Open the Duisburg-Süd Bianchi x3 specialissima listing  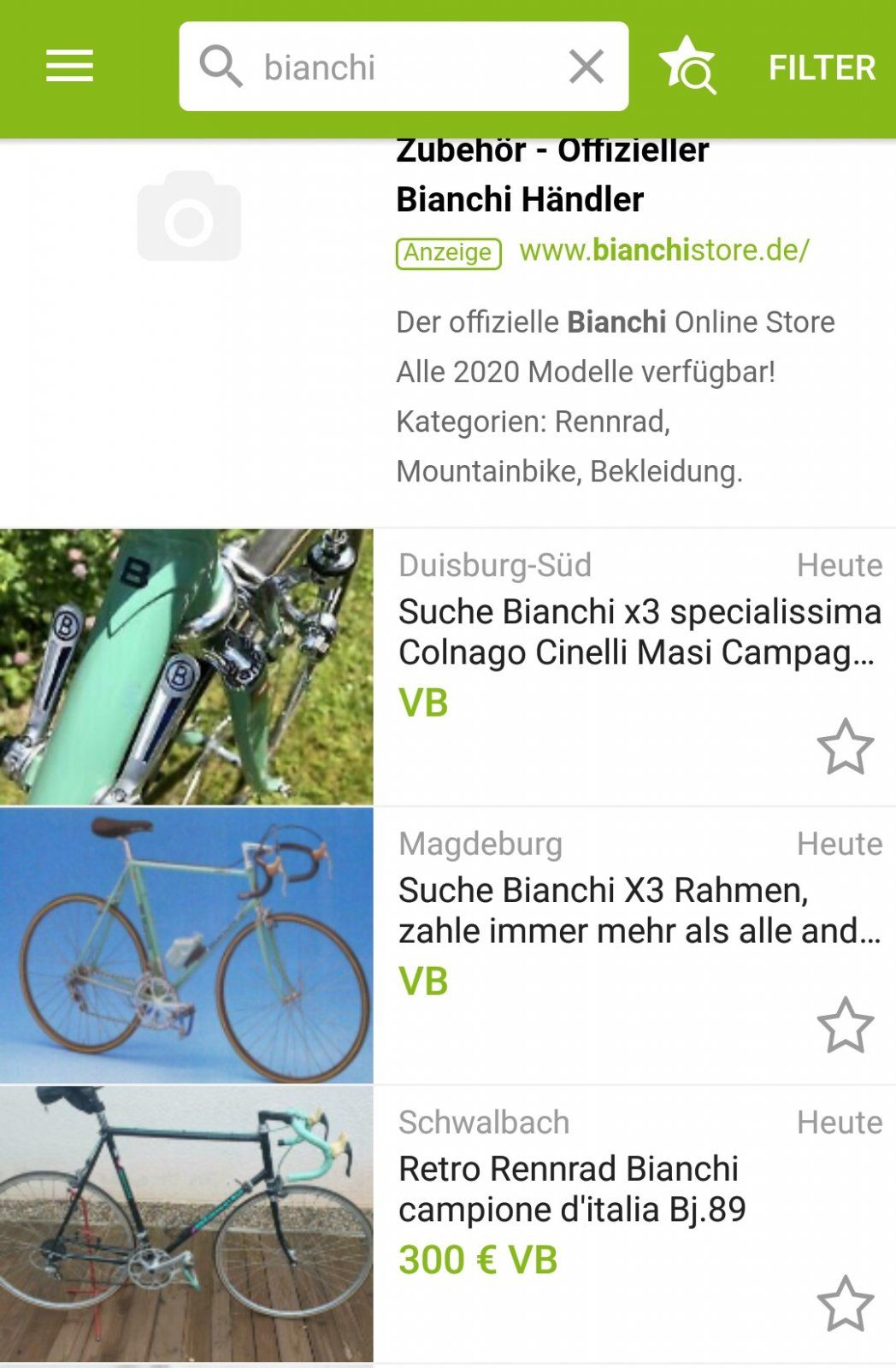click(x=639, y=632)
